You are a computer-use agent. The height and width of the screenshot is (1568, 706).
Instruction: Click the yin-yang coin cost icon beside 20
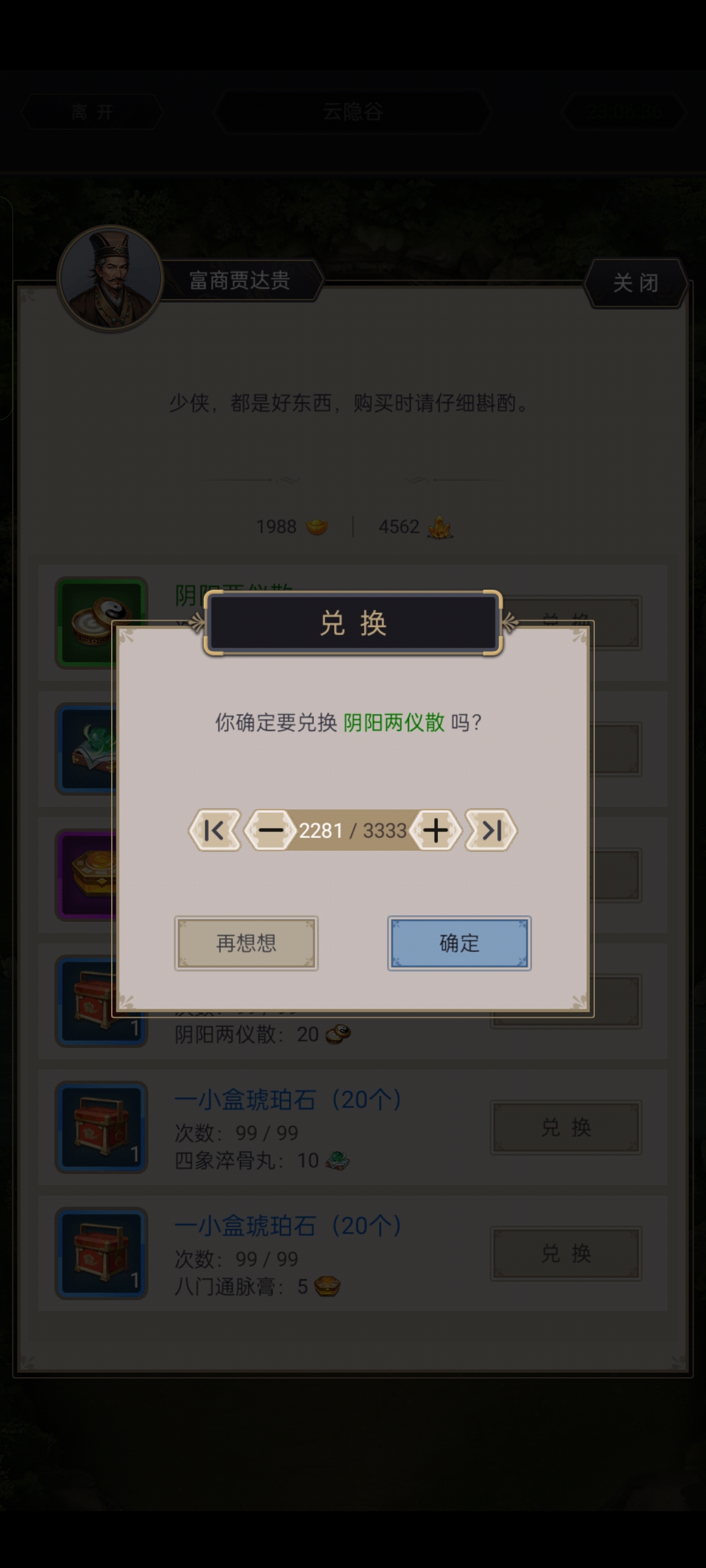pyautogui.click(x=337, y=1034)
